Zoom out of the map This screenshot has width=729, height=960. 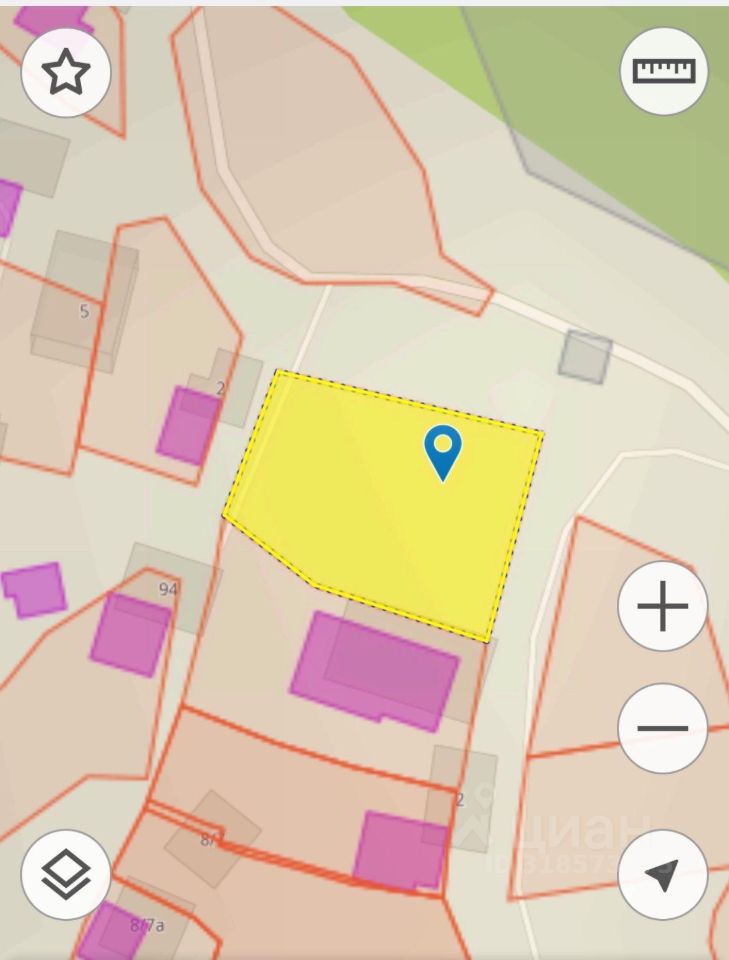point(662,728)
